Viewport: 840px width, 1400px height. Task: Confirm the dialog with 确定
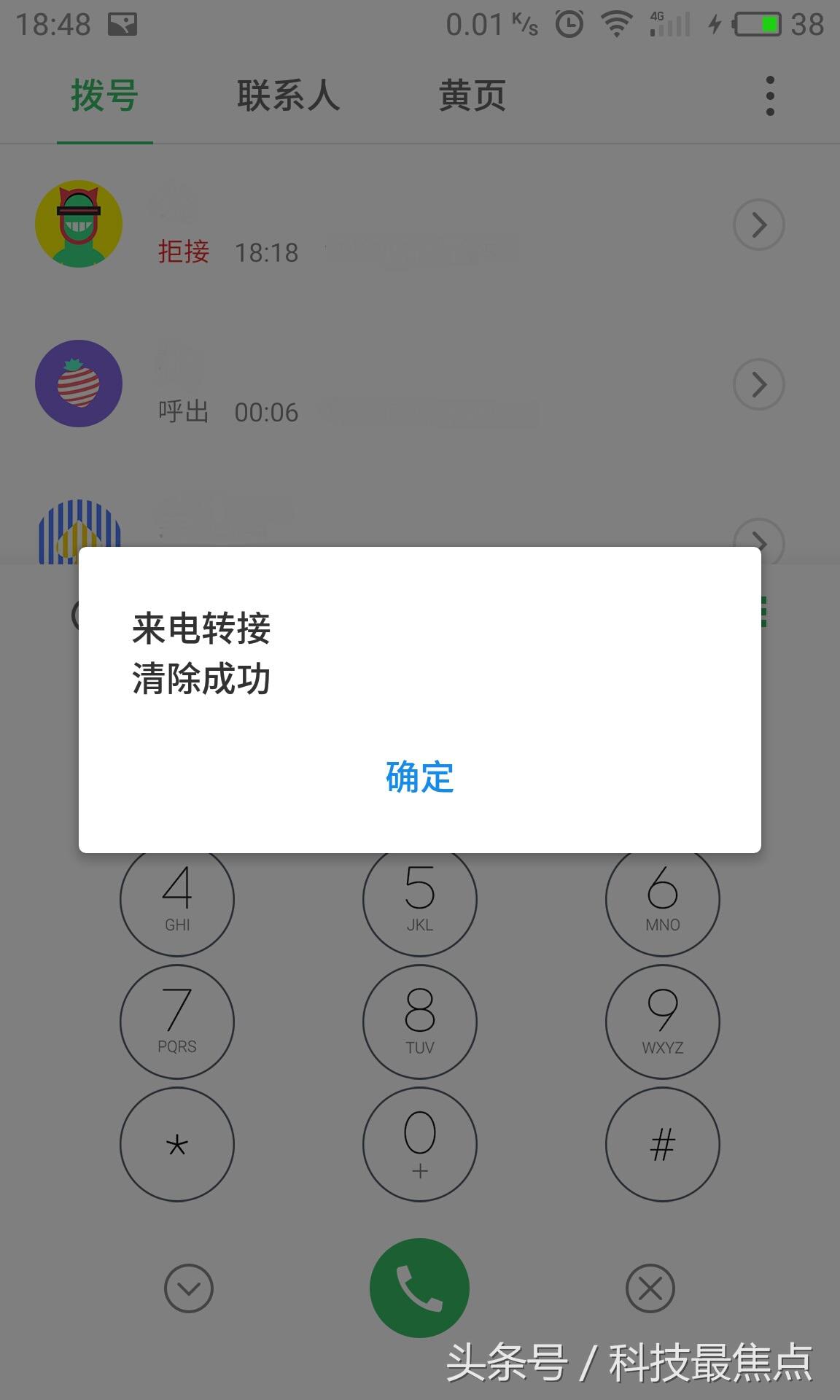pos(419,777)
